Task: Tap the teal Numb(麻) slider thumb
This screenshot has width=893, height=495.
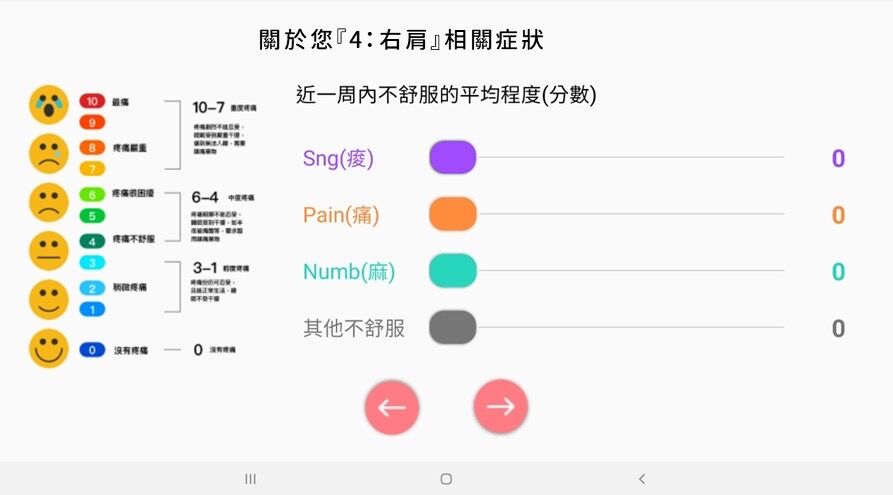Action: point(452,271)
